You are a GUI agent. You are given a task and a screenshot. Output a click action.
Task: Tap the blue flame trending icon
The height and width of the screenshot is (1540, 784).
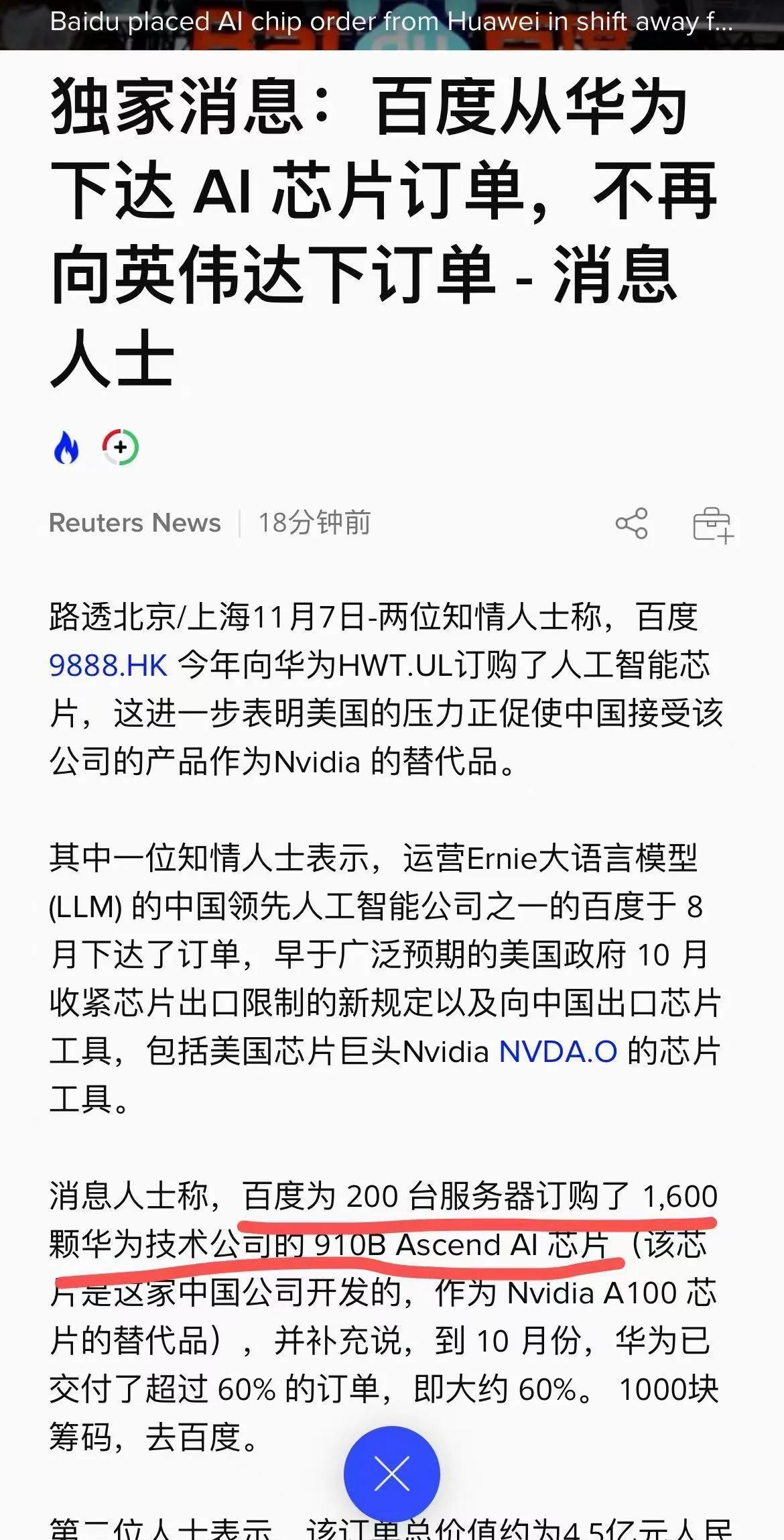point(67,448)
